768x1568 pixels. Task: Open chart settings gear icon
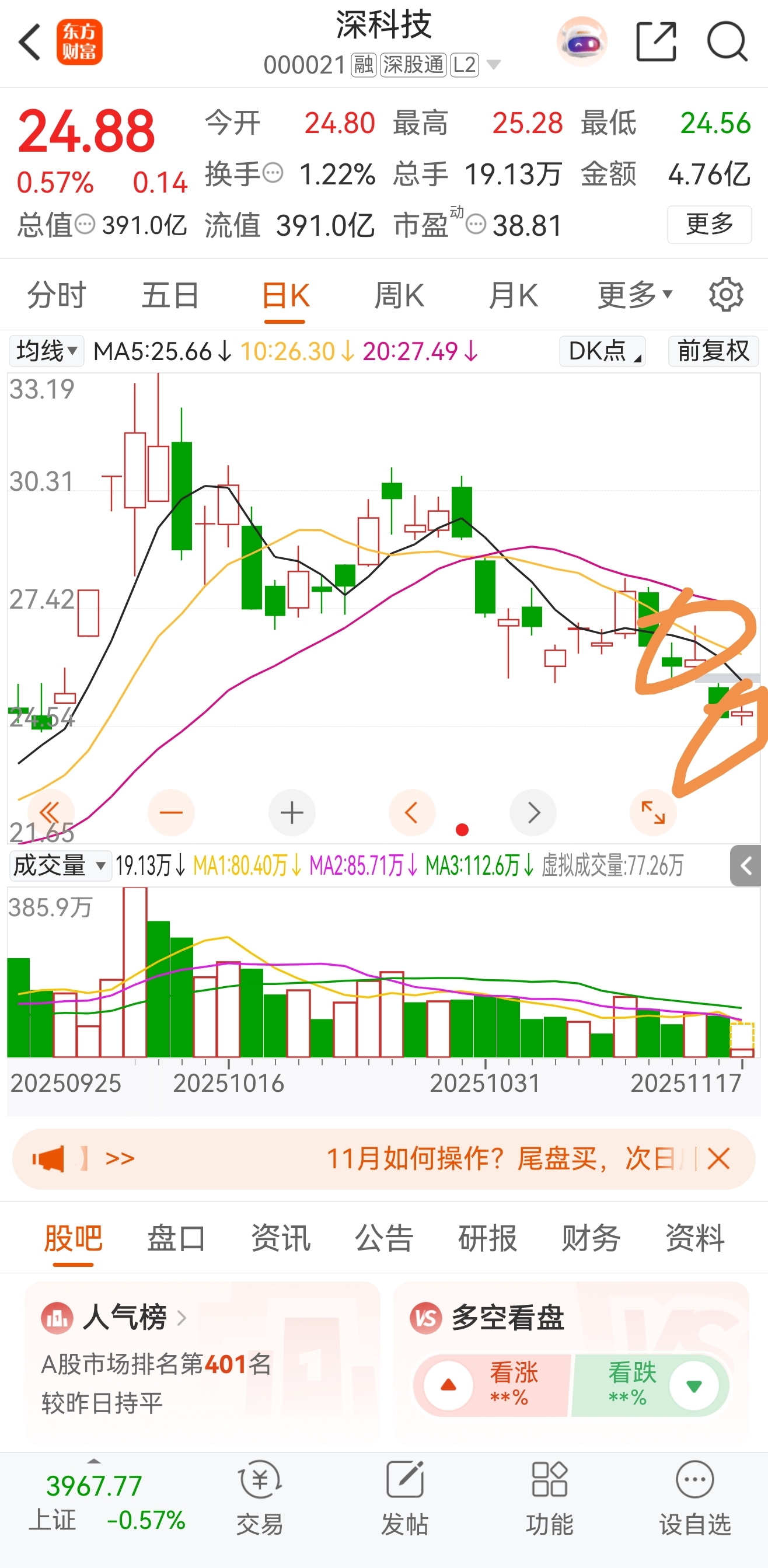click(x=726, y=295)
